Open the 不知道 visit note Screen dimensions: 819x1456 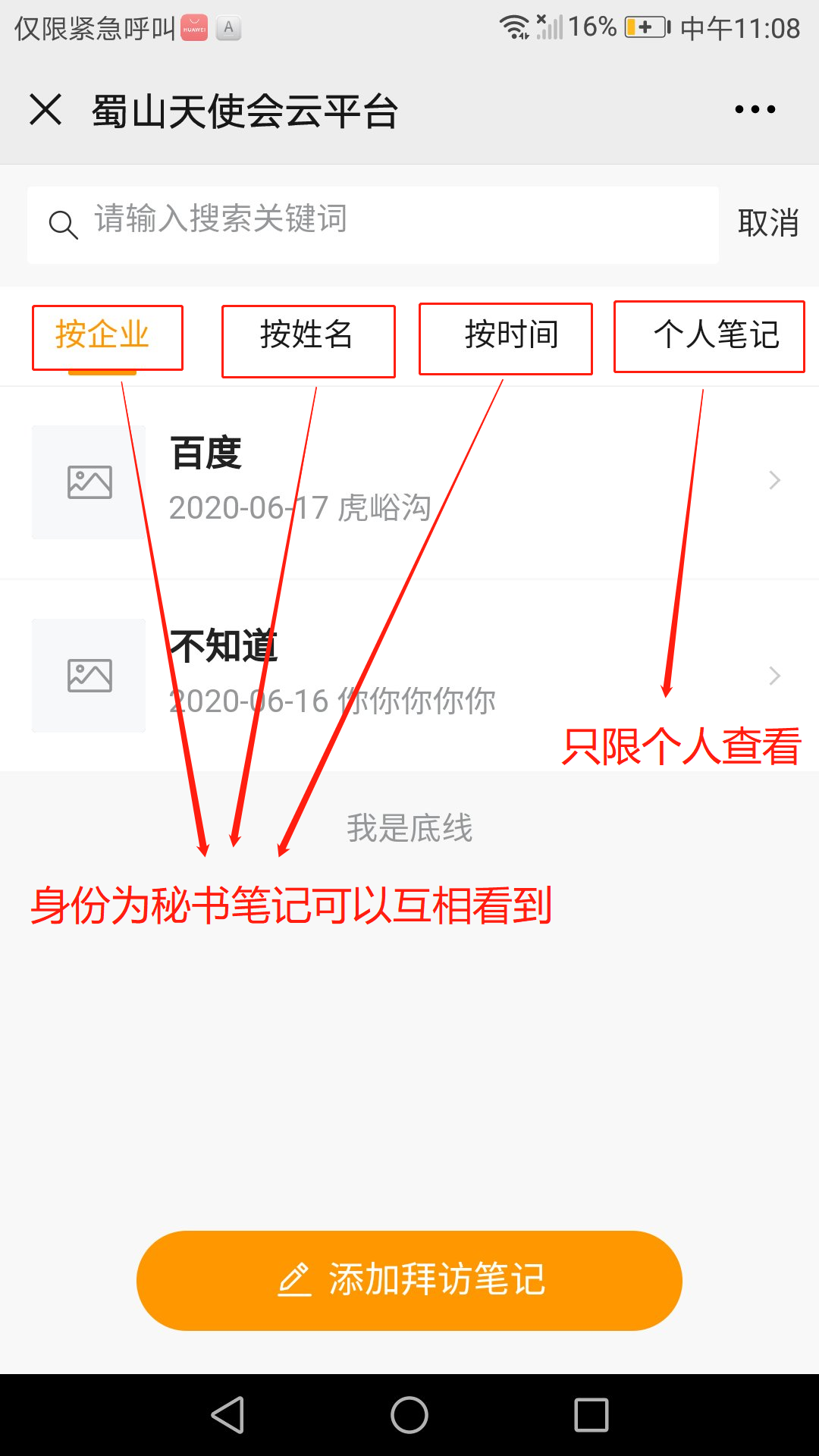click(x=409, y=675)
